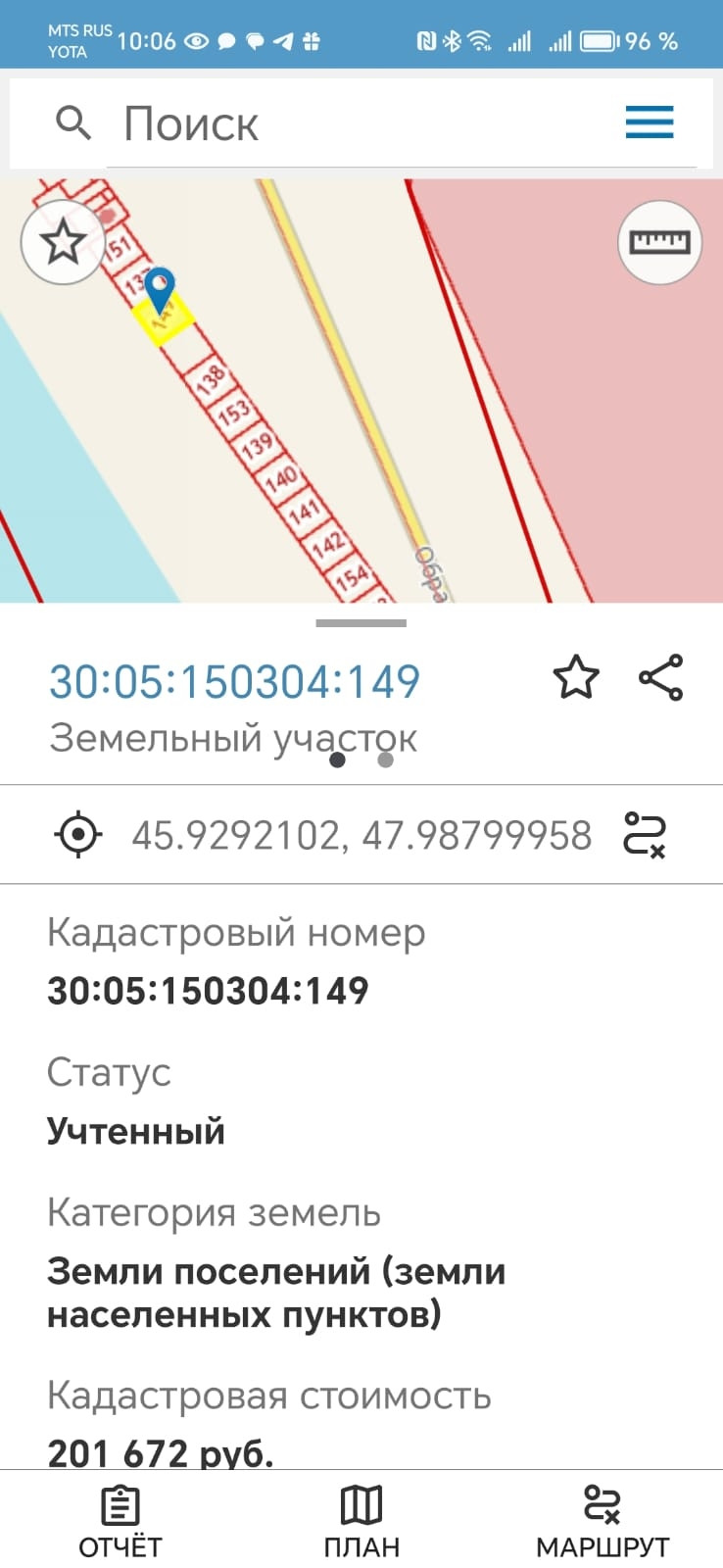Open the hamburger menu
This screenshot has width=723, height=1568.
pyautogui.click(x=650, y=122)
